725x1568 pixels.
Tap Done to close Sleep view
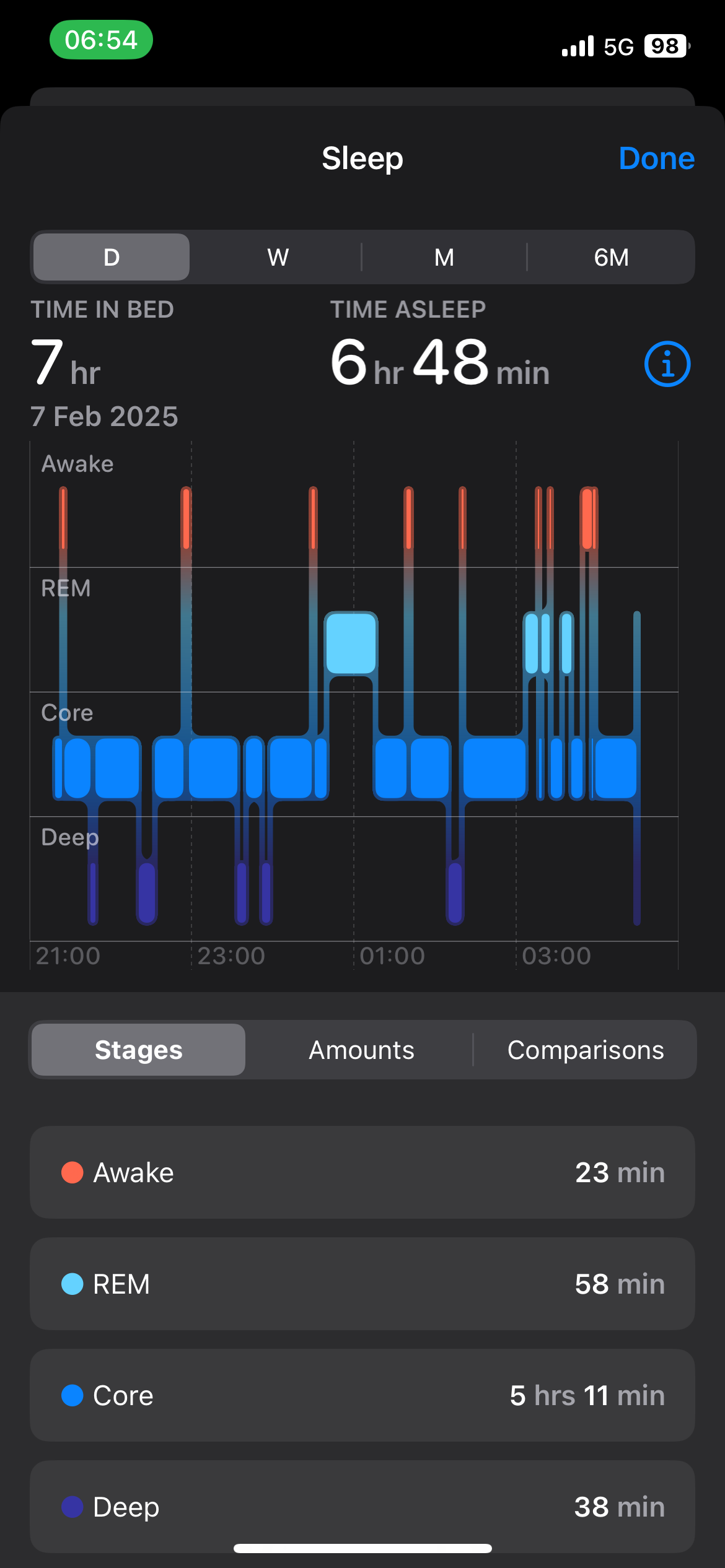pos(656,159)
